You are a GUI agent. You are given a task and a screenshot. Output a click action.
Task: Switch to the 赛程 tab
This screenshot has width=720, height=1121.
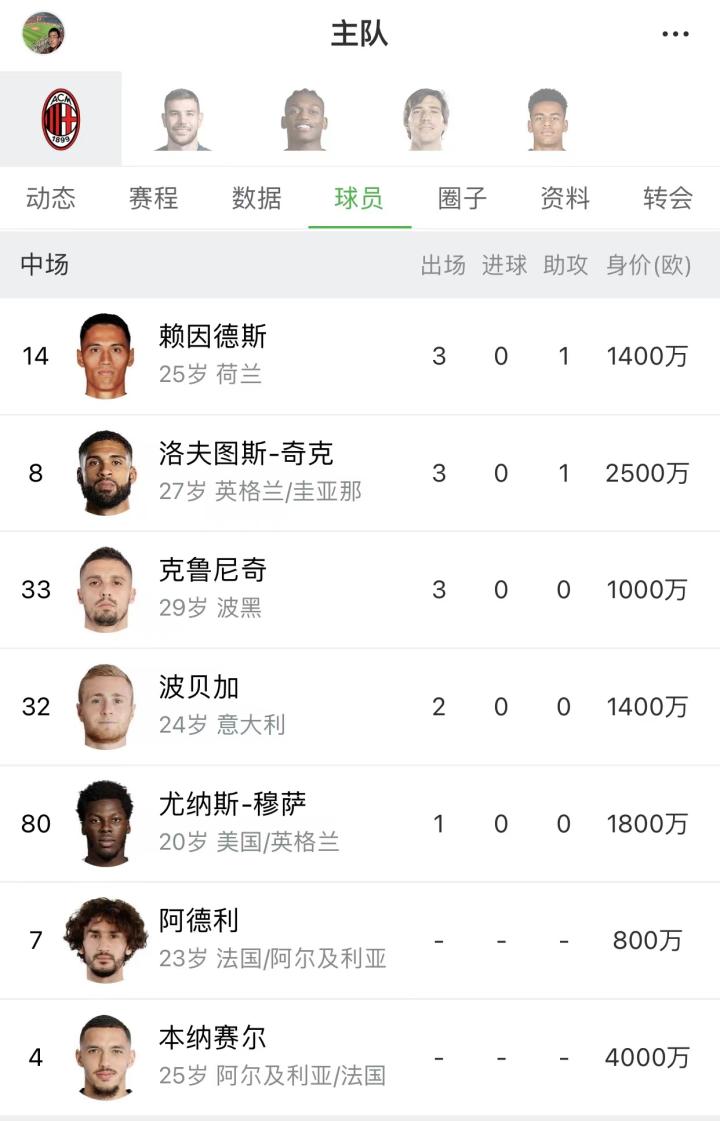[153, 198]
